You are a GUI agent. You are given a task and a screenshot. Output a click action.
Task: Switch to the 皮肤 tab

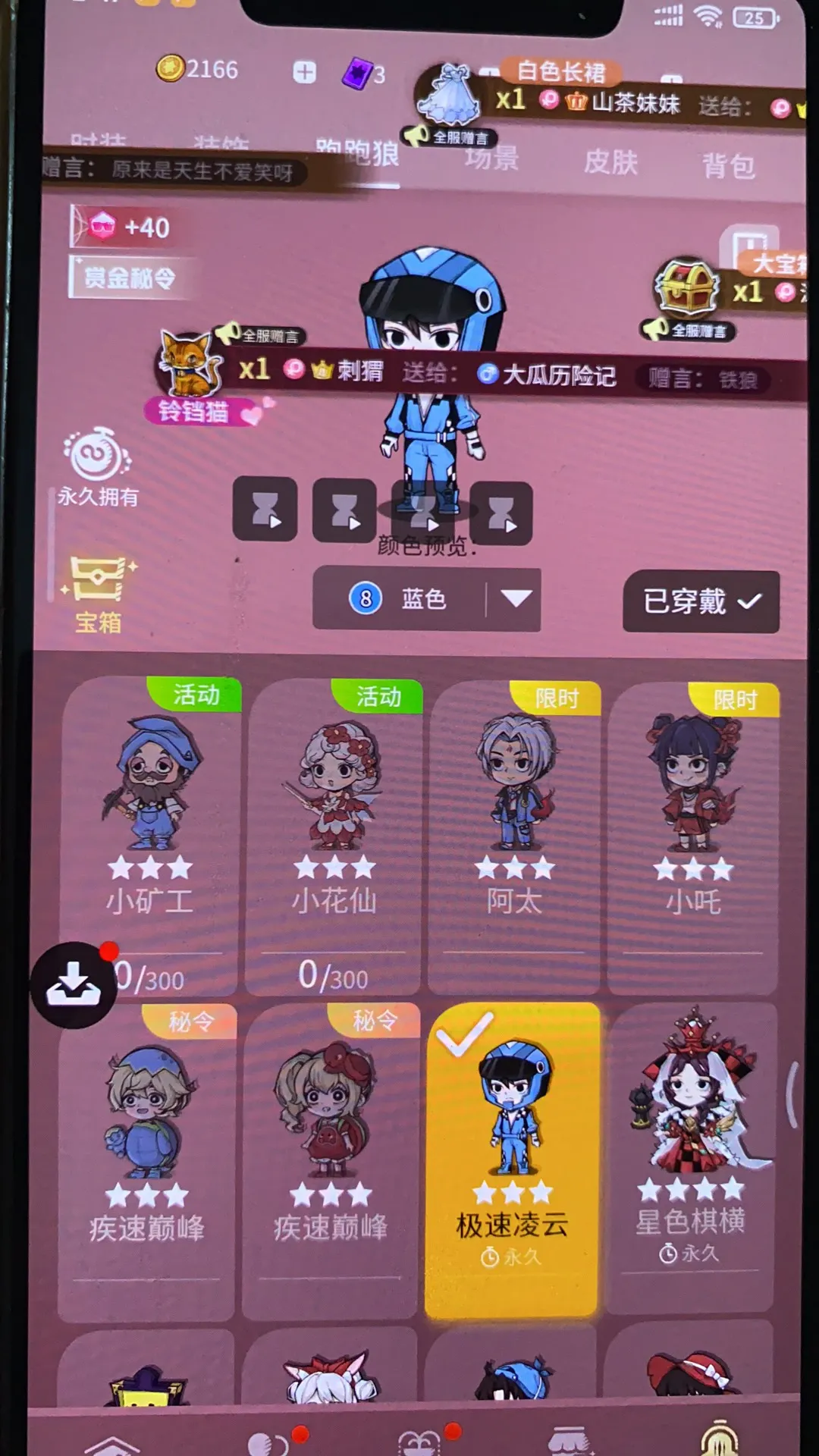tap(610, 162)
